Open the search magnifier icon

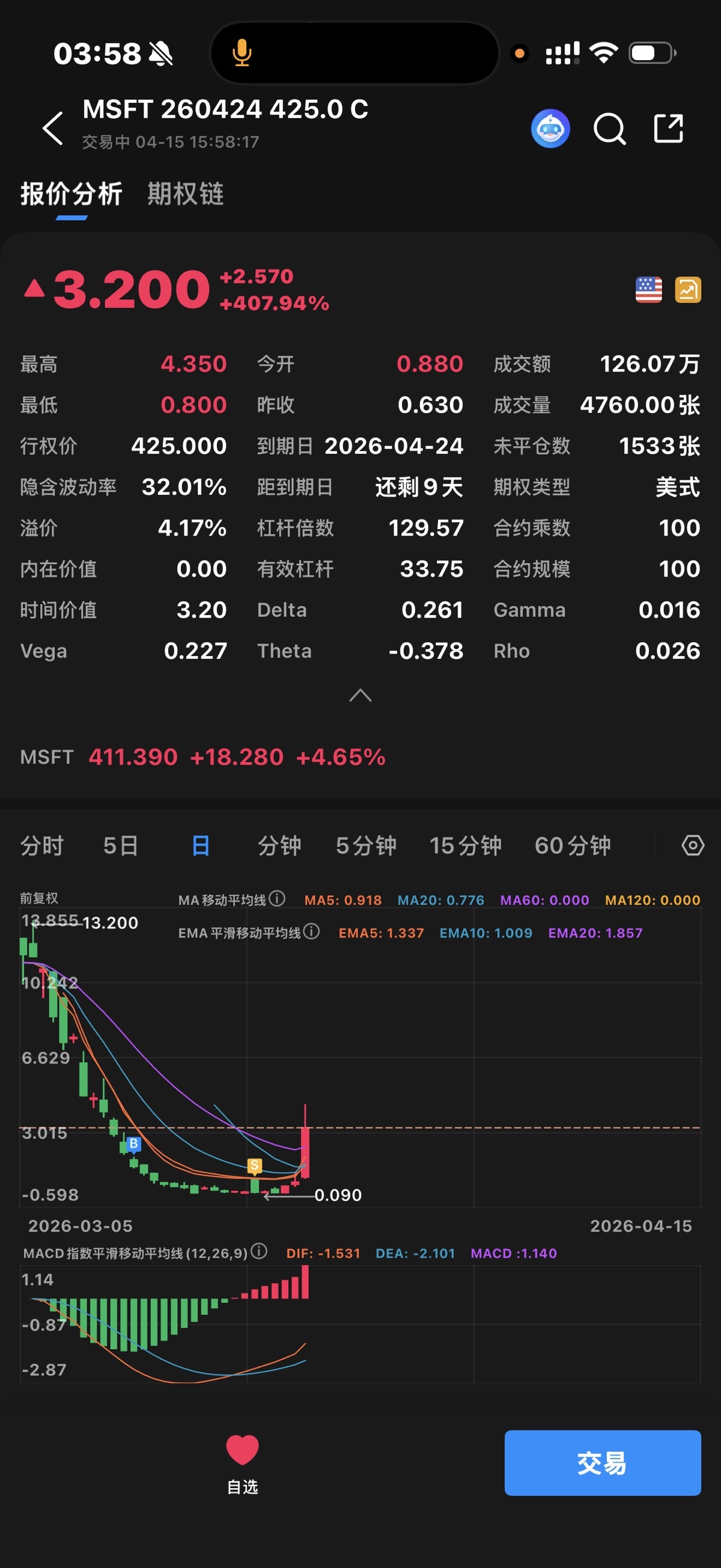(609, 129)
